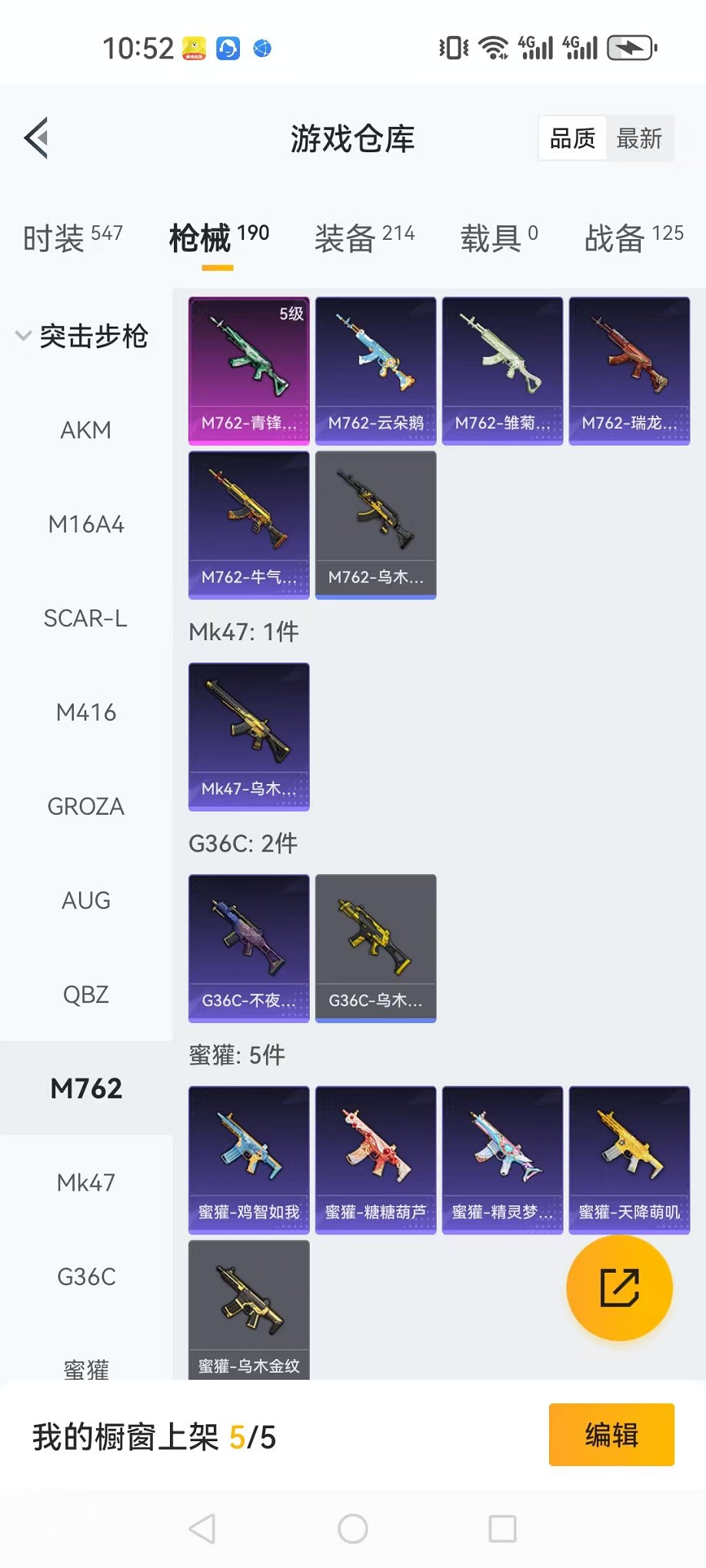Viewport: 706px width, 1568px height.
Task: Go back using the top-left arrow
Action: (x=37, y=138)
